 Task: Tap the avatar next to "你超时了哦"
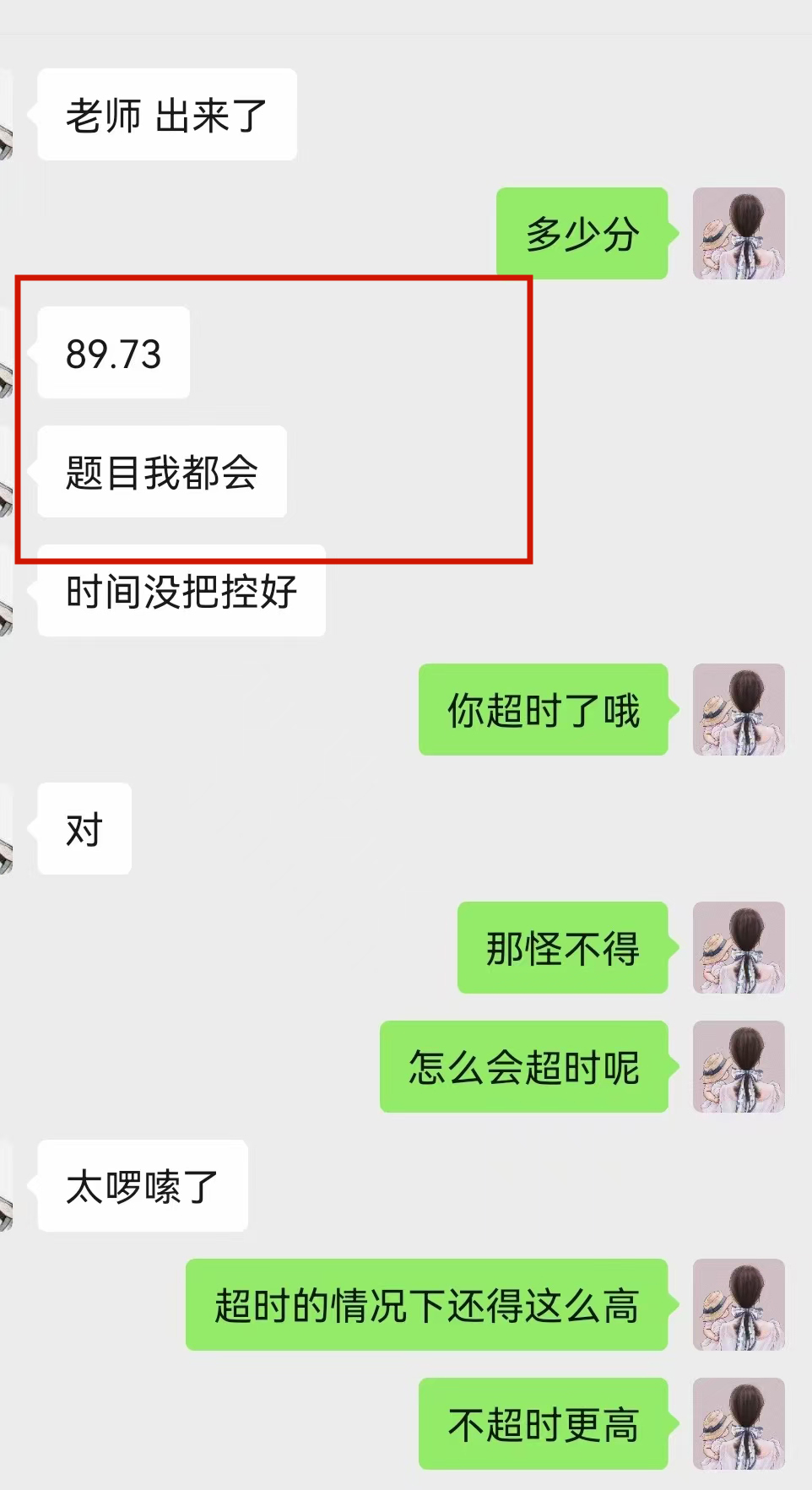(x=739, y=710)
